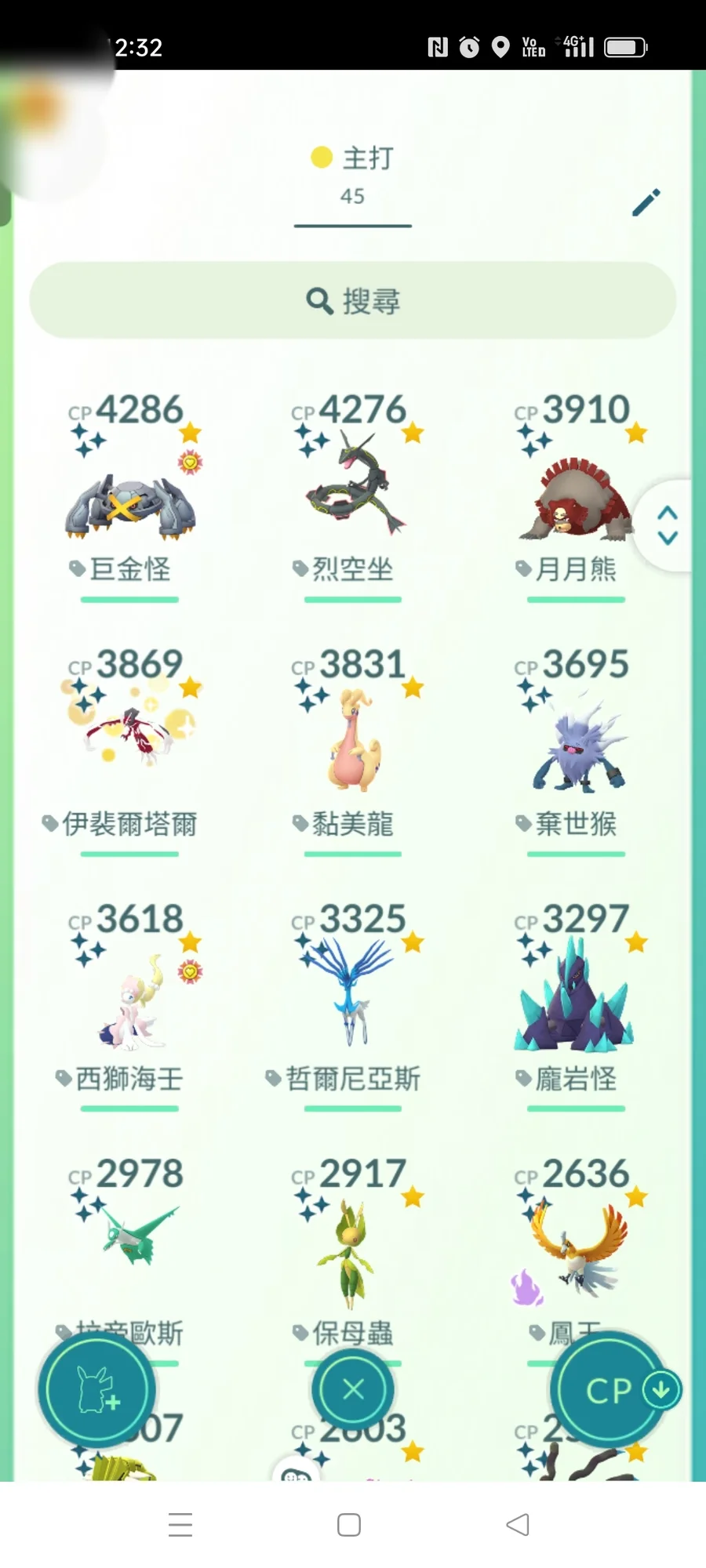Open the 搜尋 search field
This screenshot has width=706, height=1568.
(353, 300)
